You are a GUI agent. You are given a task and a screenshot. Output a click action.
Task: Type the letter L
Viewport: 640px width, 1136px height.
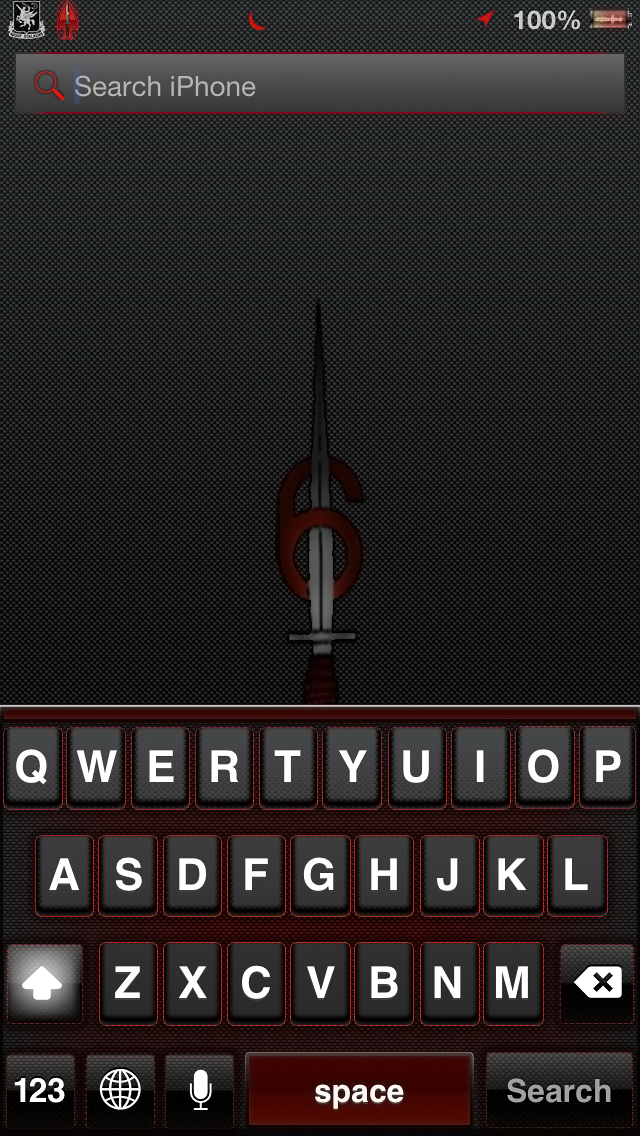pos(577,875)
